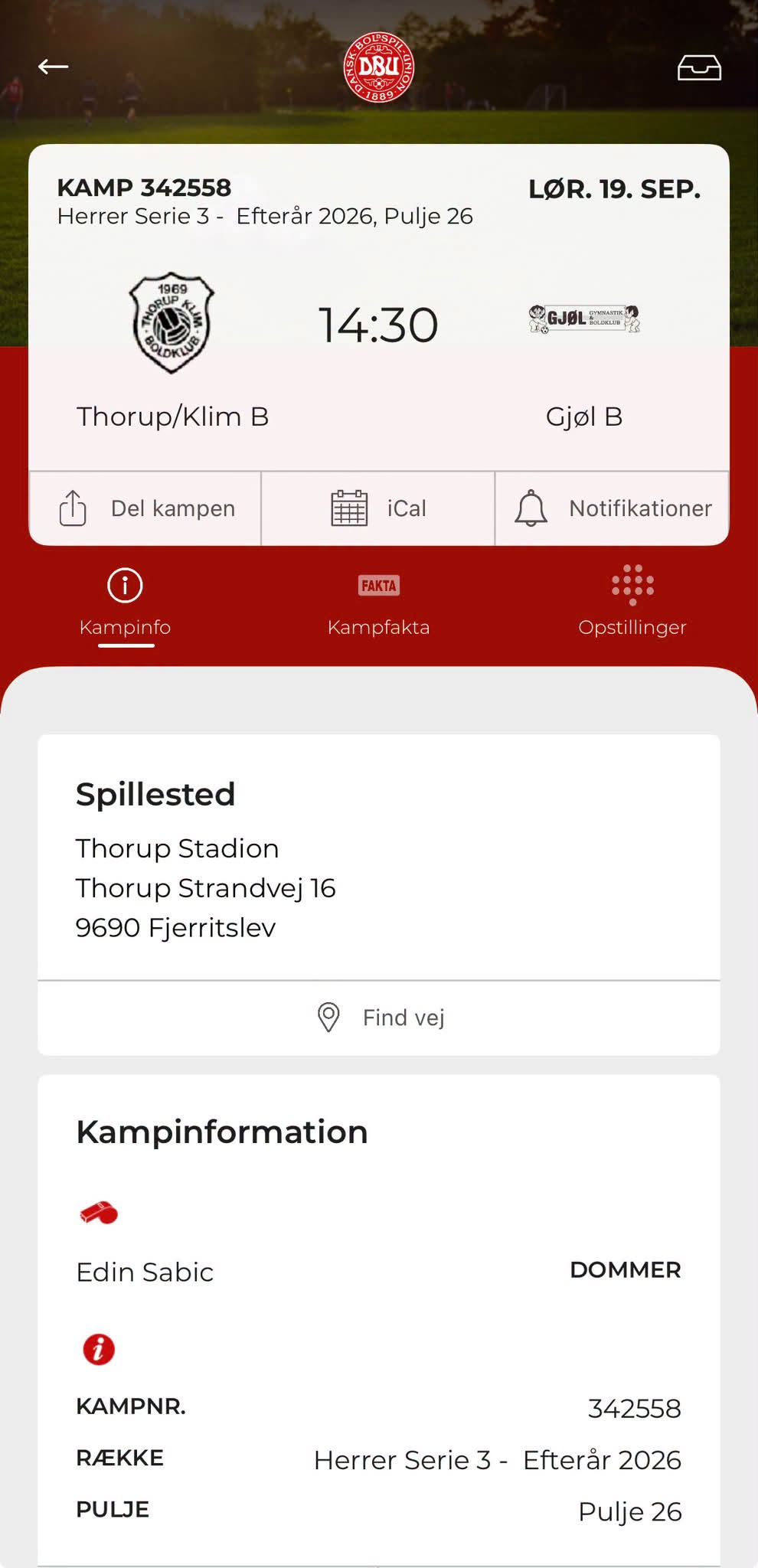Switch to the Opstillinger tab

[632, 605]
